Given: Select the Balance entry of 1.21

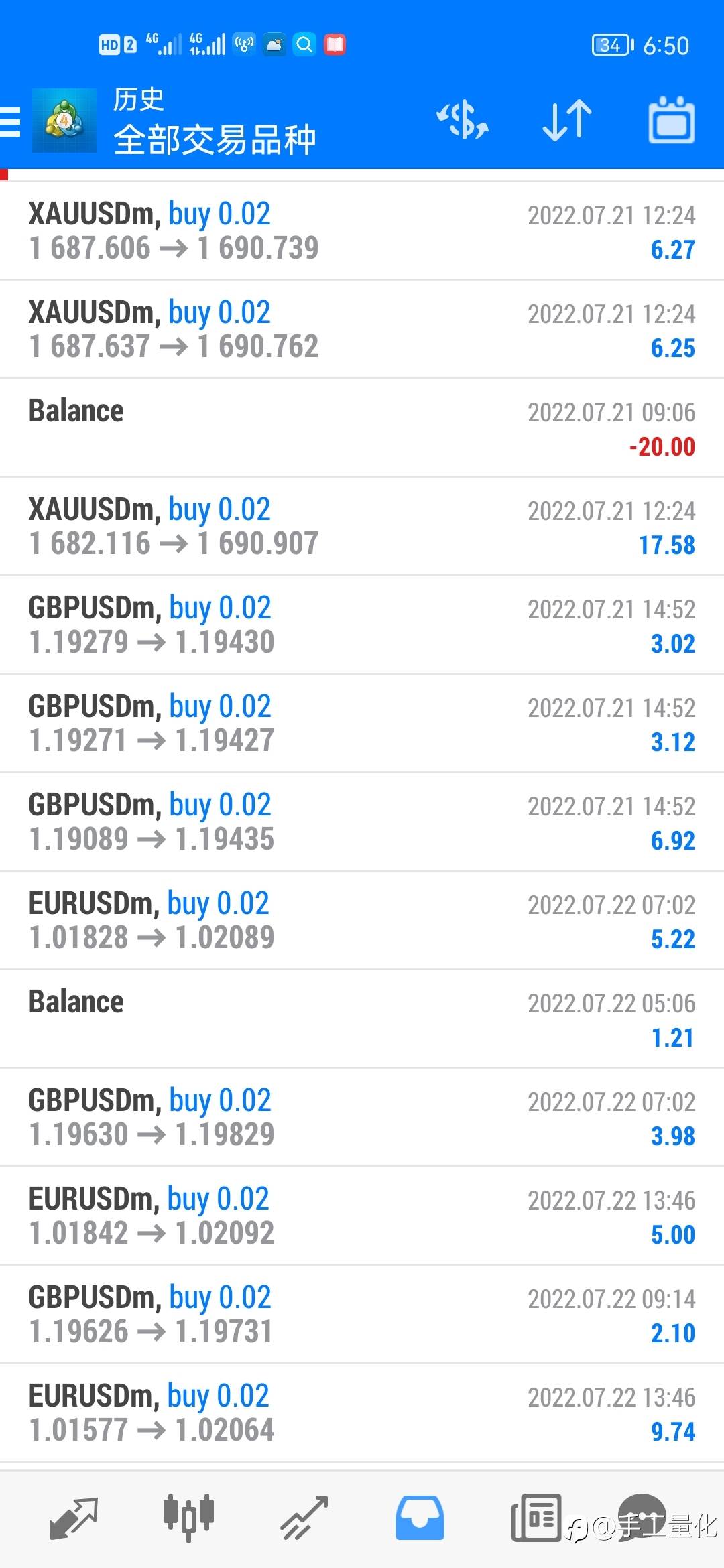Looking at the screenshot, I should tap(362, 1019).
